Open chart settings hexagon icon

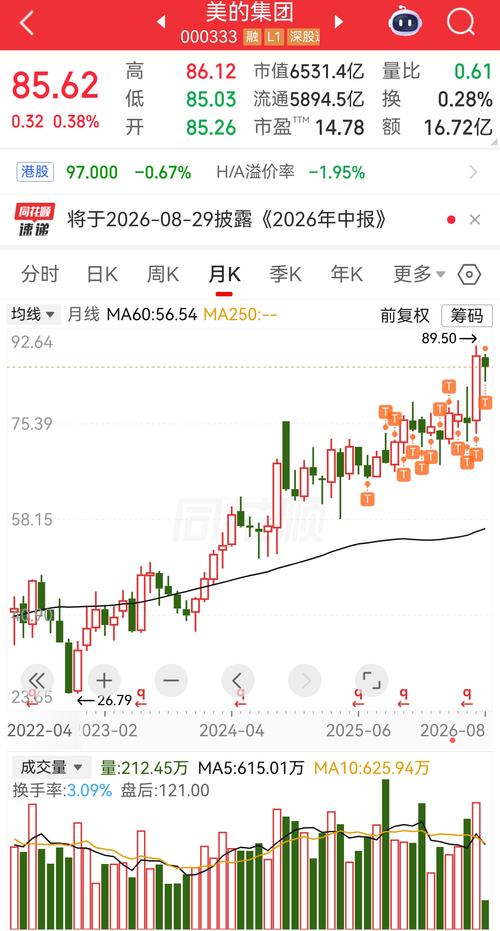tap(469, 274)
